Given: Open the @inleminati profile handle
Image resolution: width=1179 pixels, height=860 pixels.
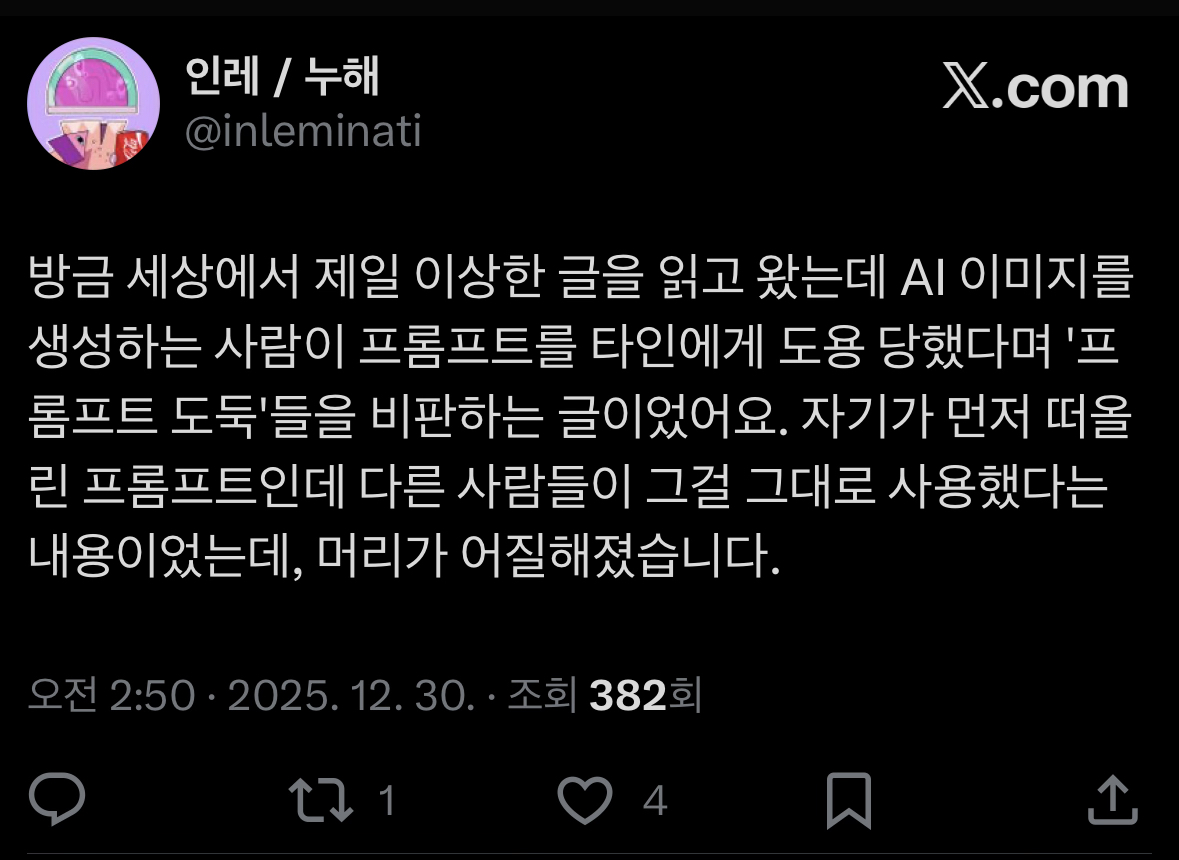Looking at the screenshot, I should [303, 131].
